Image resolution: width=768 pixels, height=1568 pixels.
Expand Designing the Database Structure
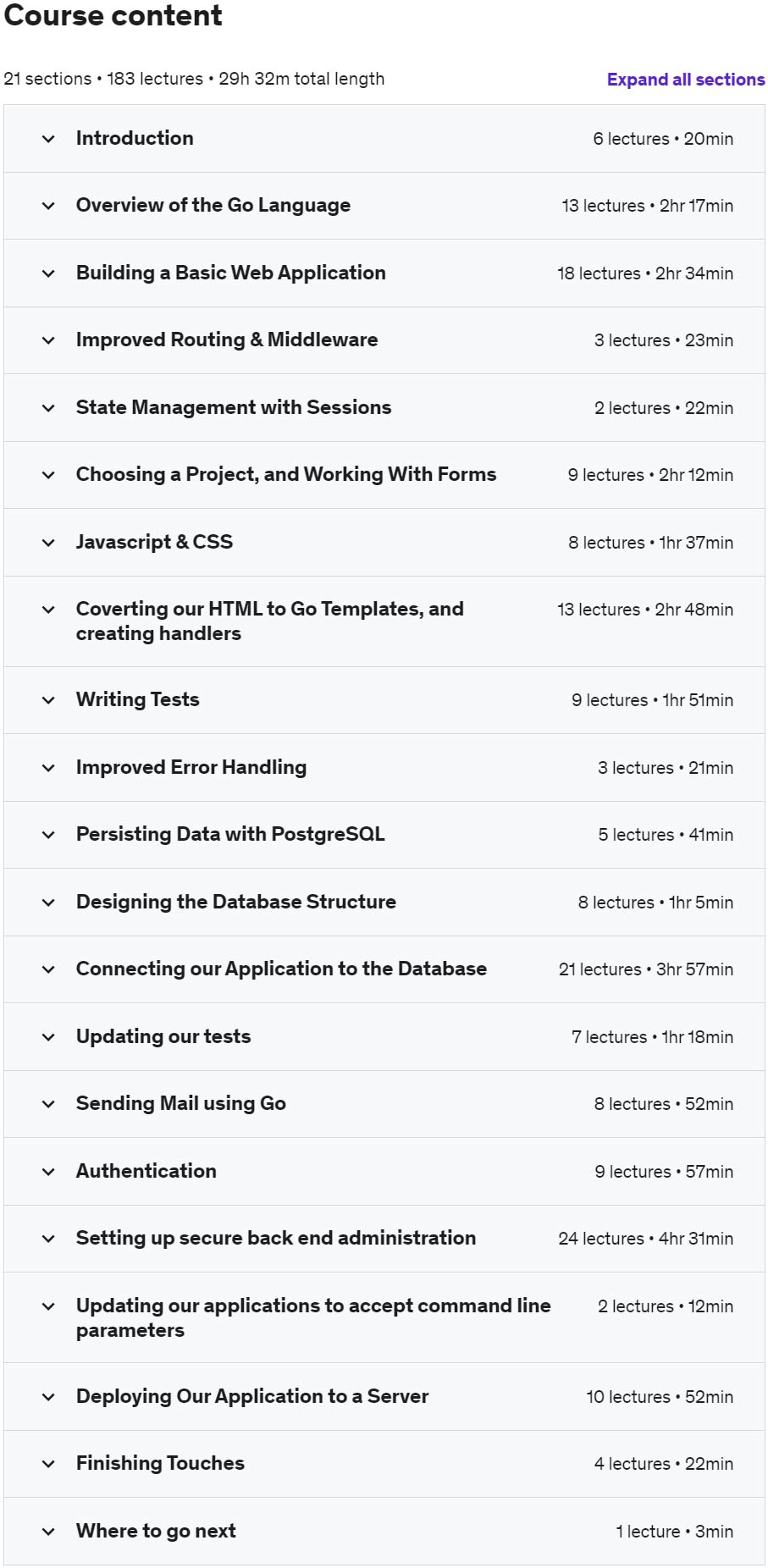[x=384, y=903]
